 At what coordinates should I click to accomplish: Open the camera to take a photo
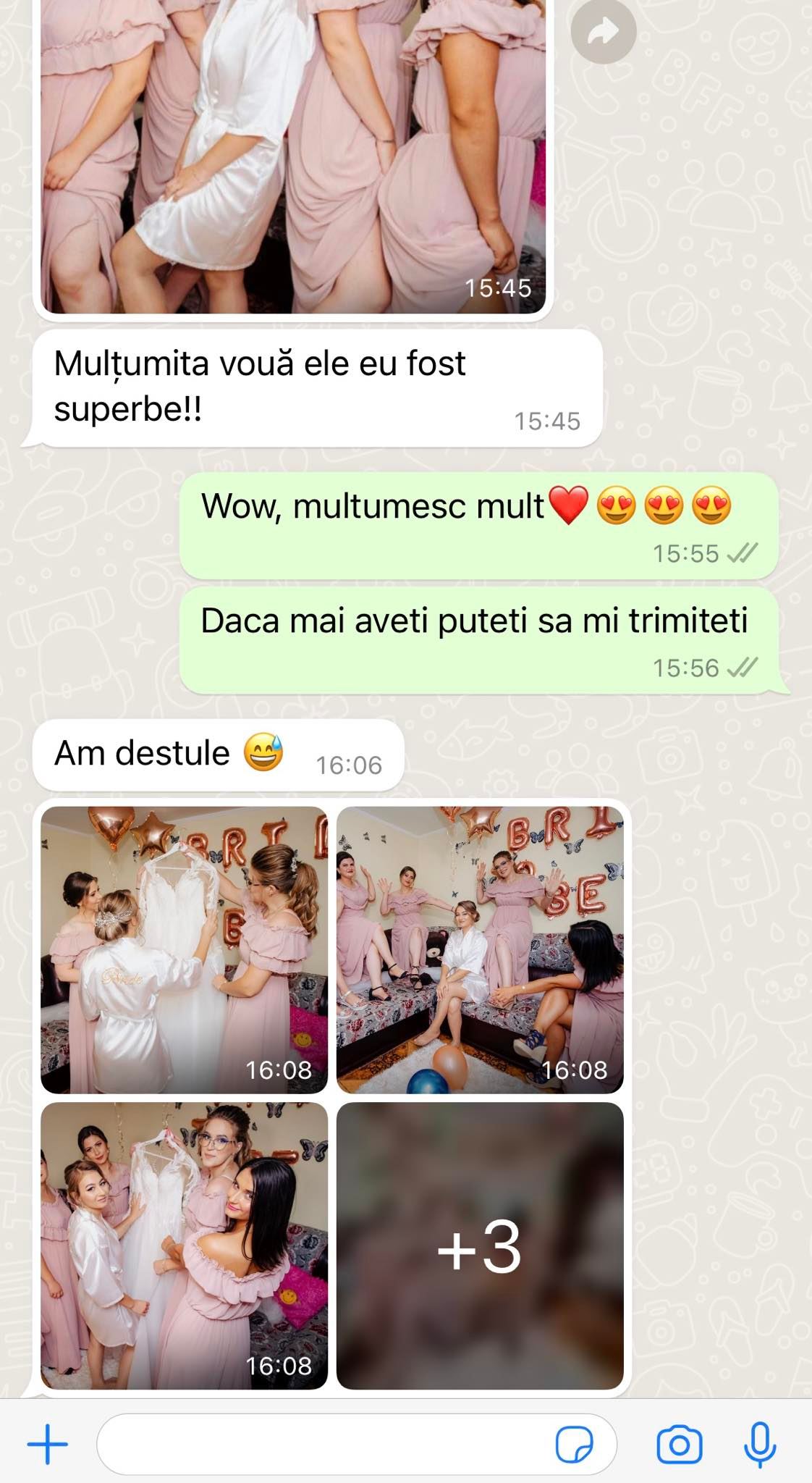pyautogui.click(x=679, y=1445)
